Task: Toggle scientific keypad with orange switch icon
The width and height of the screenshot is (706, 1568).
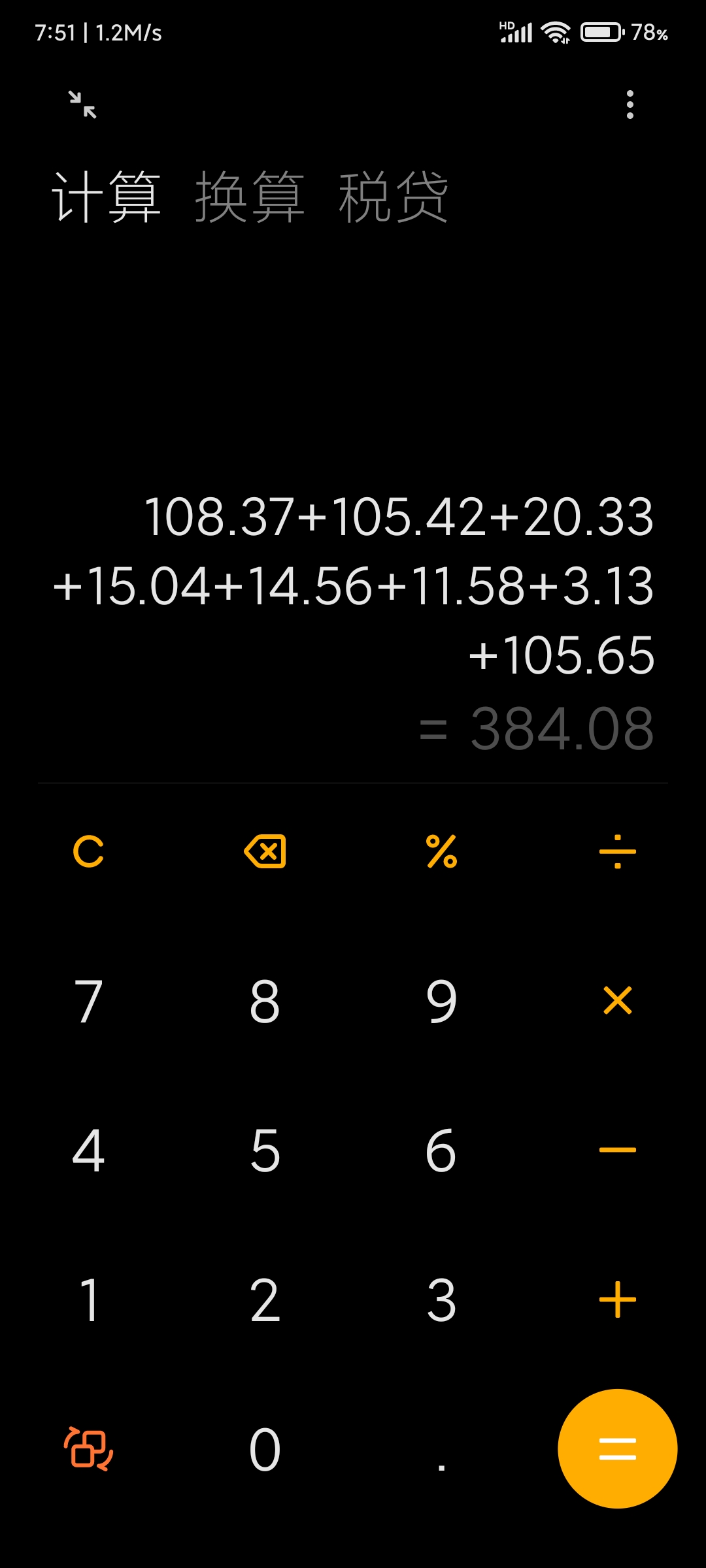Action: click(88, 1448)
